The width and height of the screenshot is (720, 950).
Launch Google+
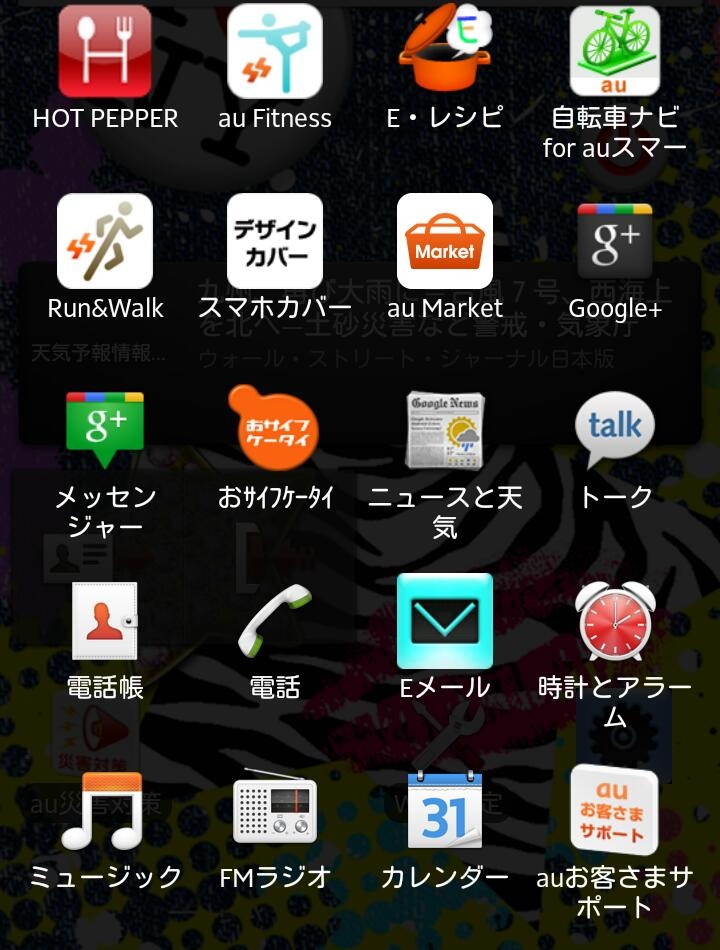coord(615,242)
